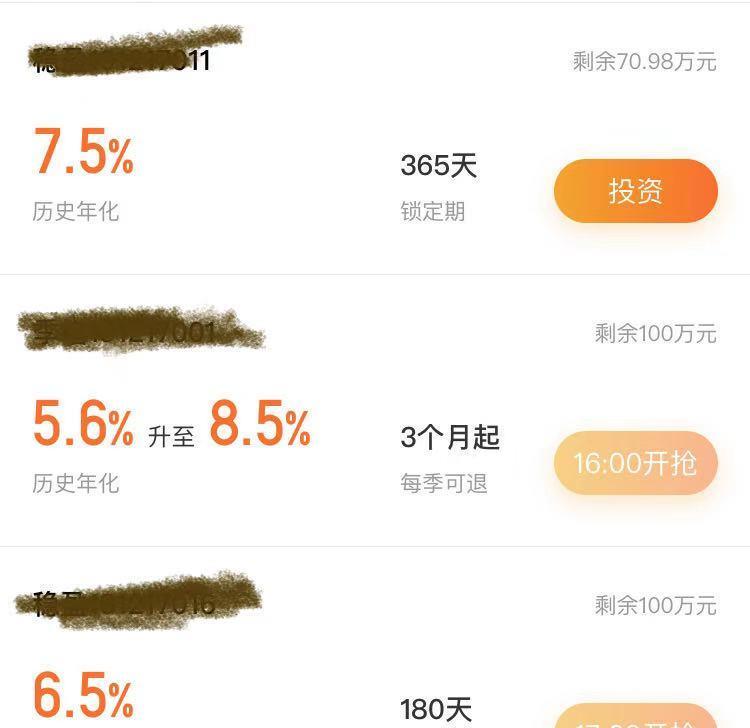This screenshot has width=750, height=728.
Task: Tap 投资 on the 7.5% 365天 product
Action: [635, 191]
